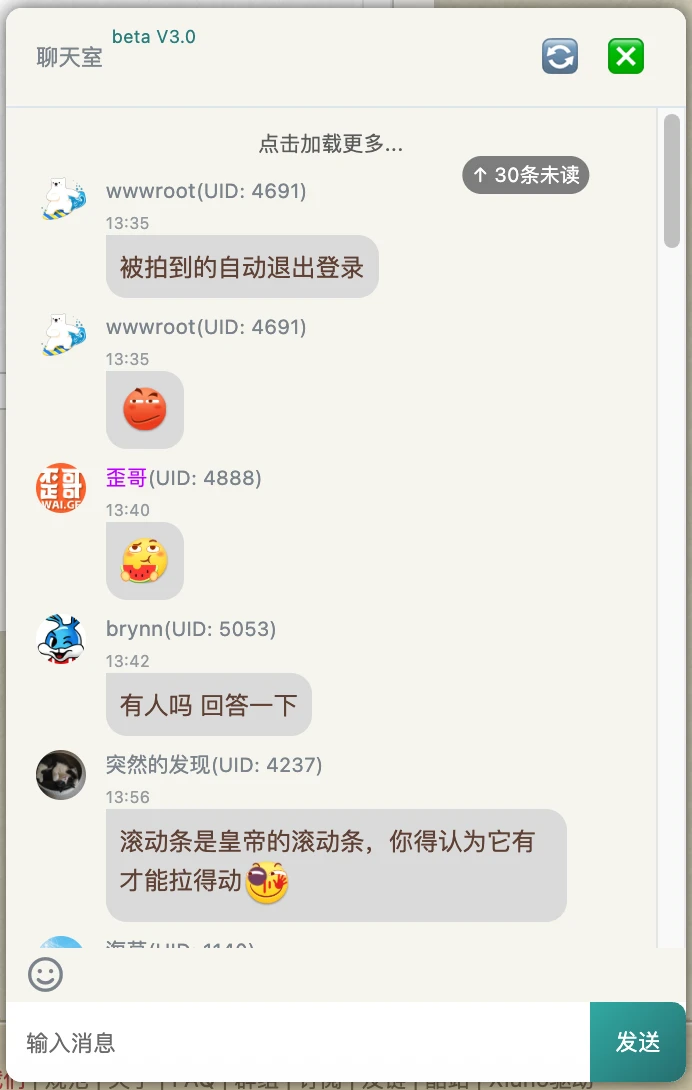This screenshot has height=1090, width=692.
Task: Focus the 输入消息 message field
Action: point(298,1043)
